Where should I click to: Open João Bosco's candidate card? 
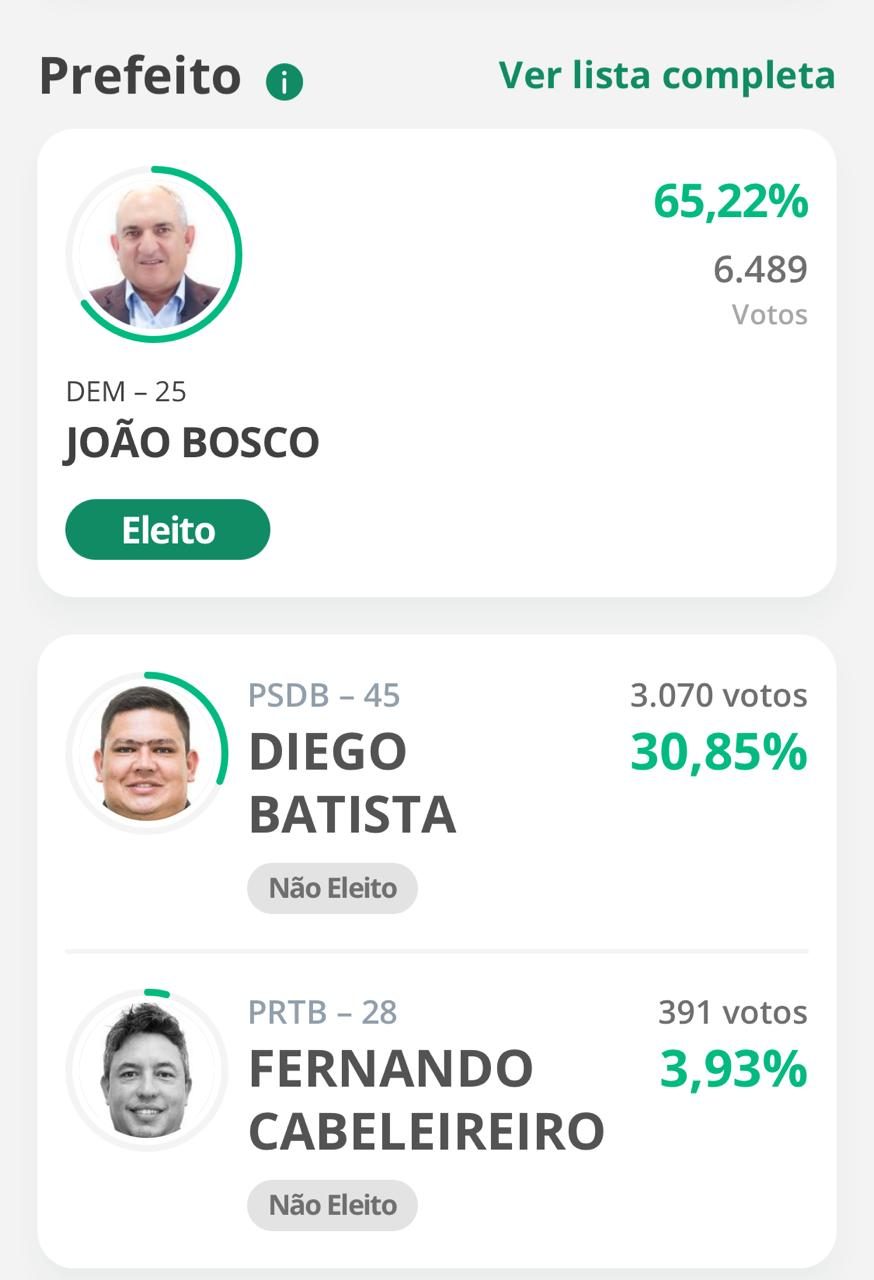pyautogui.click(x=436, y=362)
